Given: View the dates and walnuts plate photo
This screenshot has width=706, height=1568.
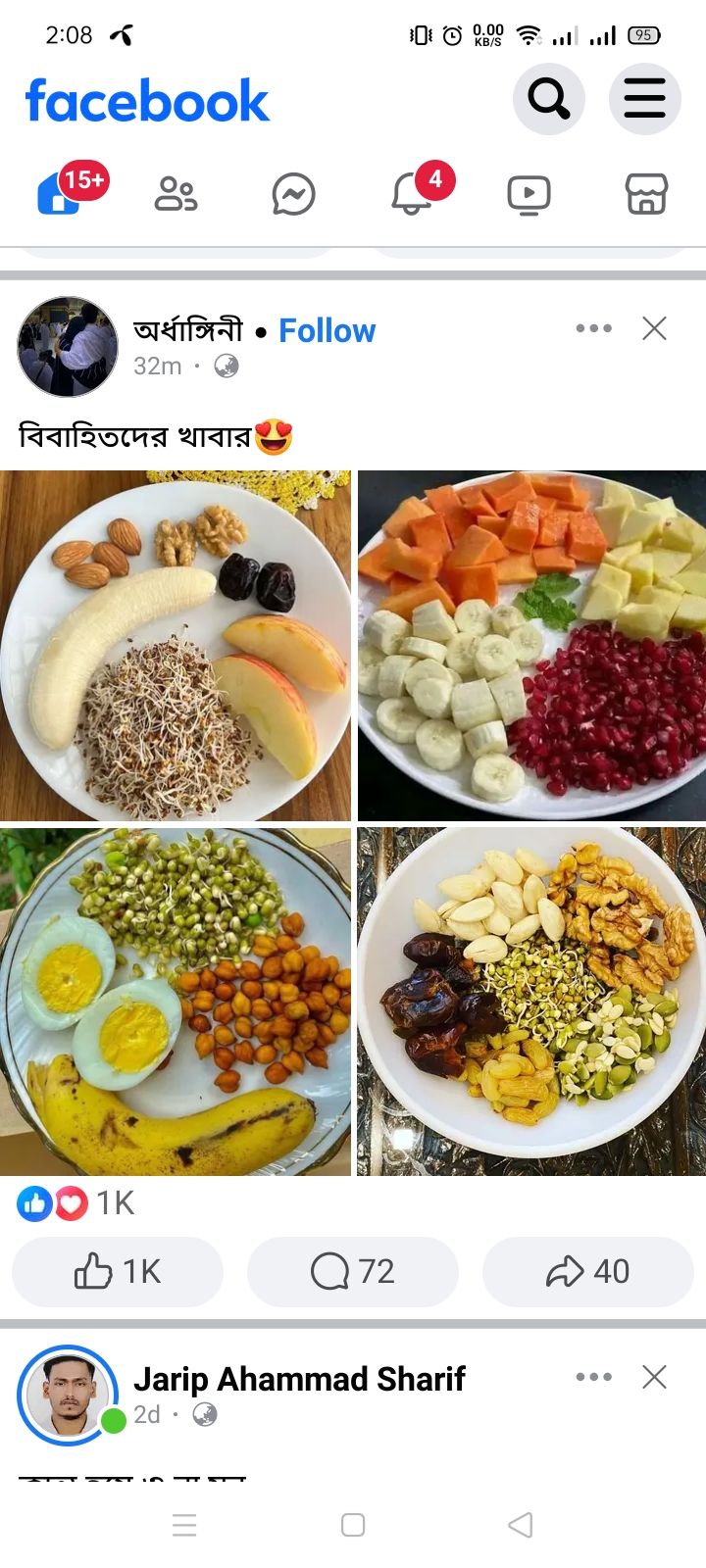Looking at the screenshot, I should click(x=531, y=1002).
